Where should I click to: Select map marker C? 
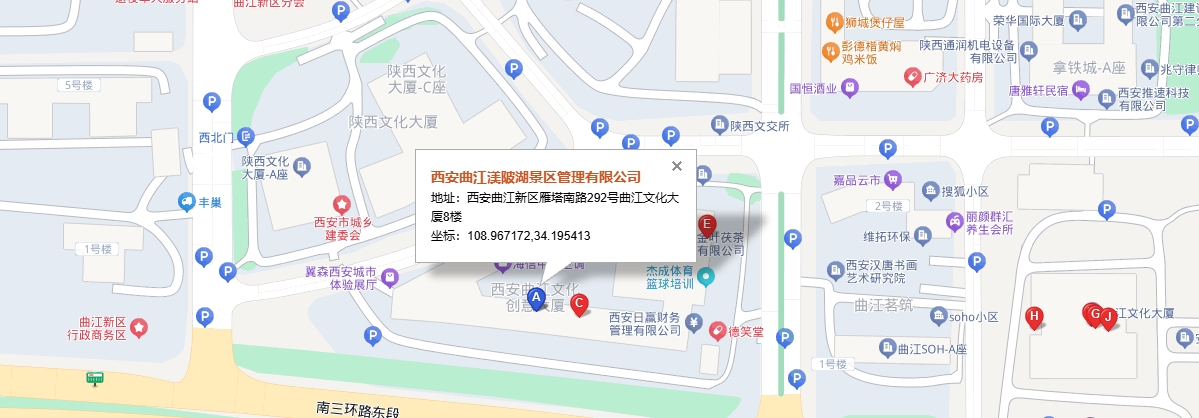[579, 304]
